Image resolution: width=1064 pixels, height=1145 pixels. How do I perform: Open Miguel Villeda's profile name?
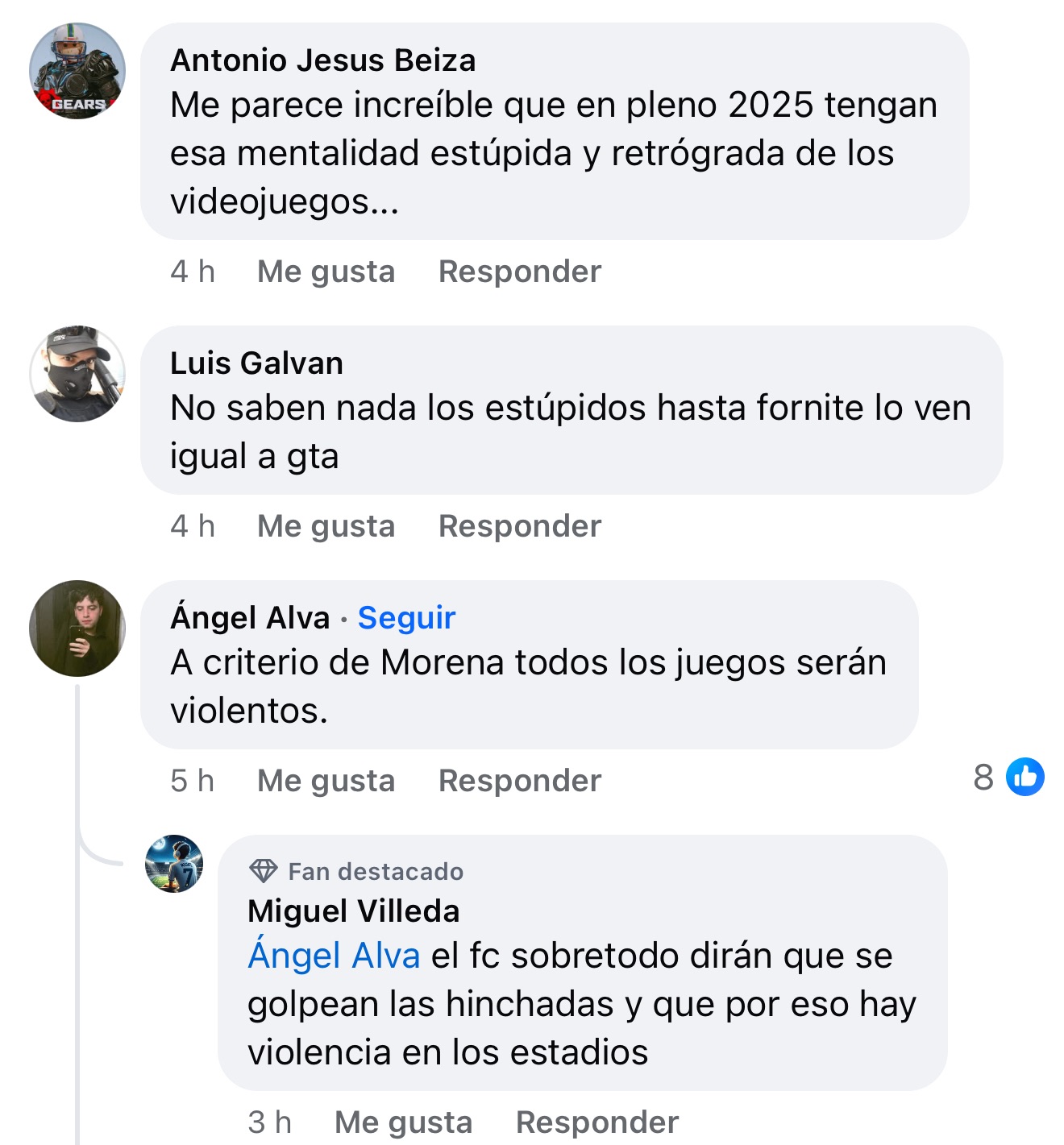[x=353, y=911]
